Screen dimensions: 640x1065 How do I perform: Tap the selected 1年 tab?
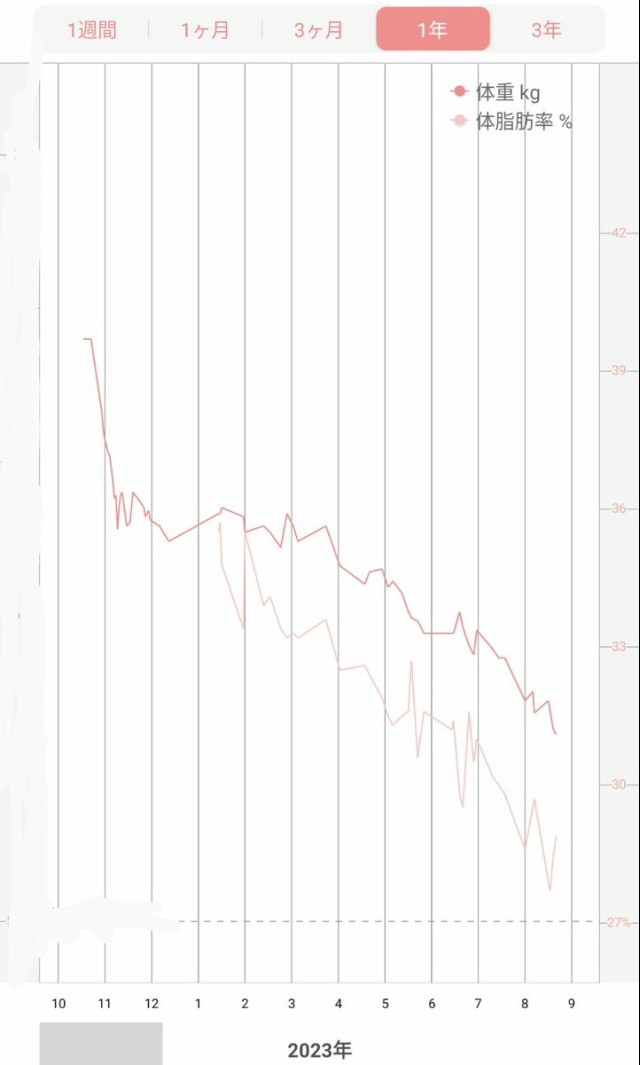click(433, 30)
